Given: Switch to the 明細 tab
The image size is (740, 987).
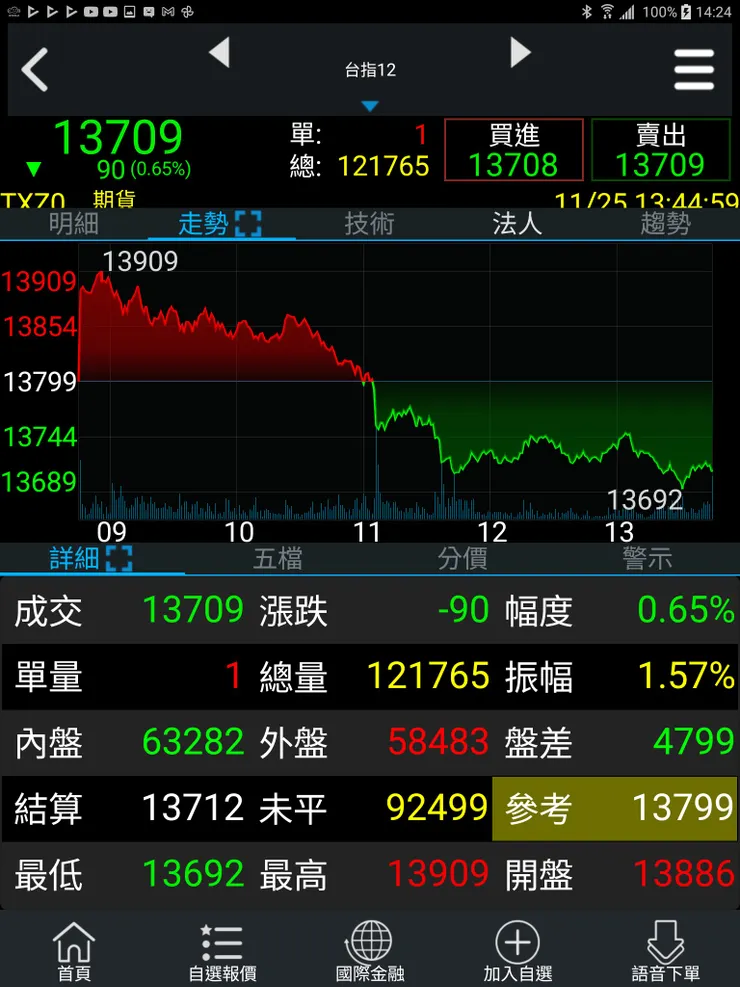Looking at the screenshot, I should click(x=74, y=223).
